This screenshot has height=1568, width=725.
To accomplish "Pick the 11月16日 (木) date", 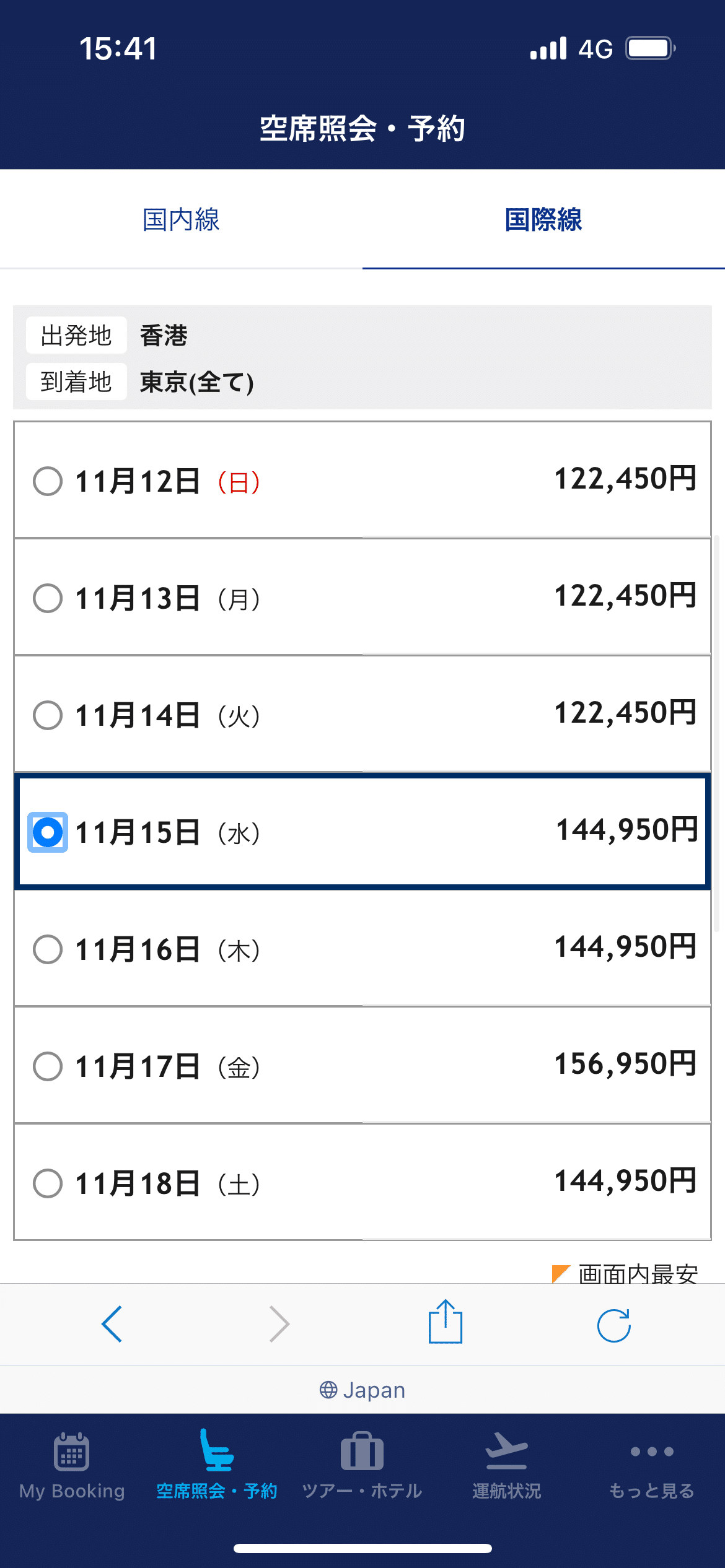I will [x=362, y=949].
